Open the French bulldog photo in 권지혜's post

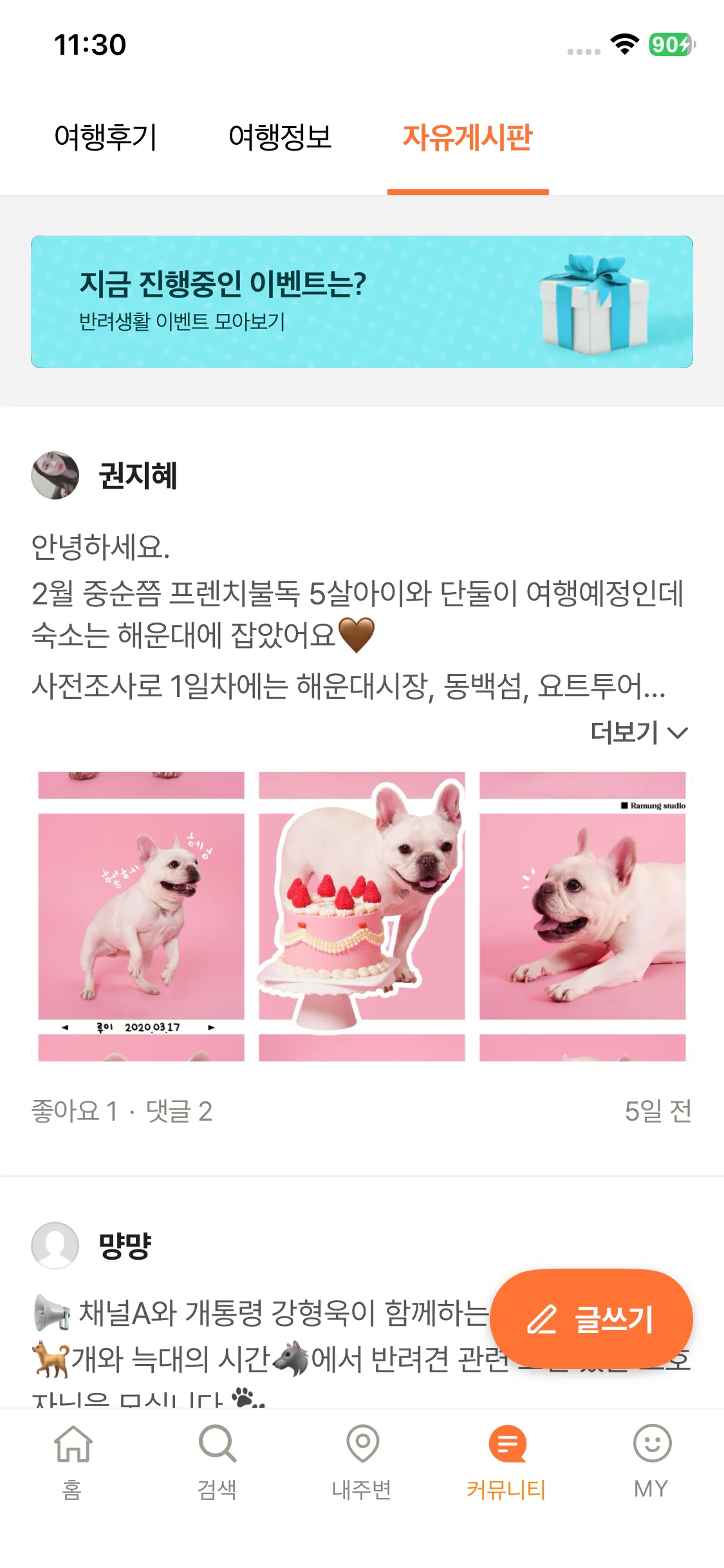[362, 916]
